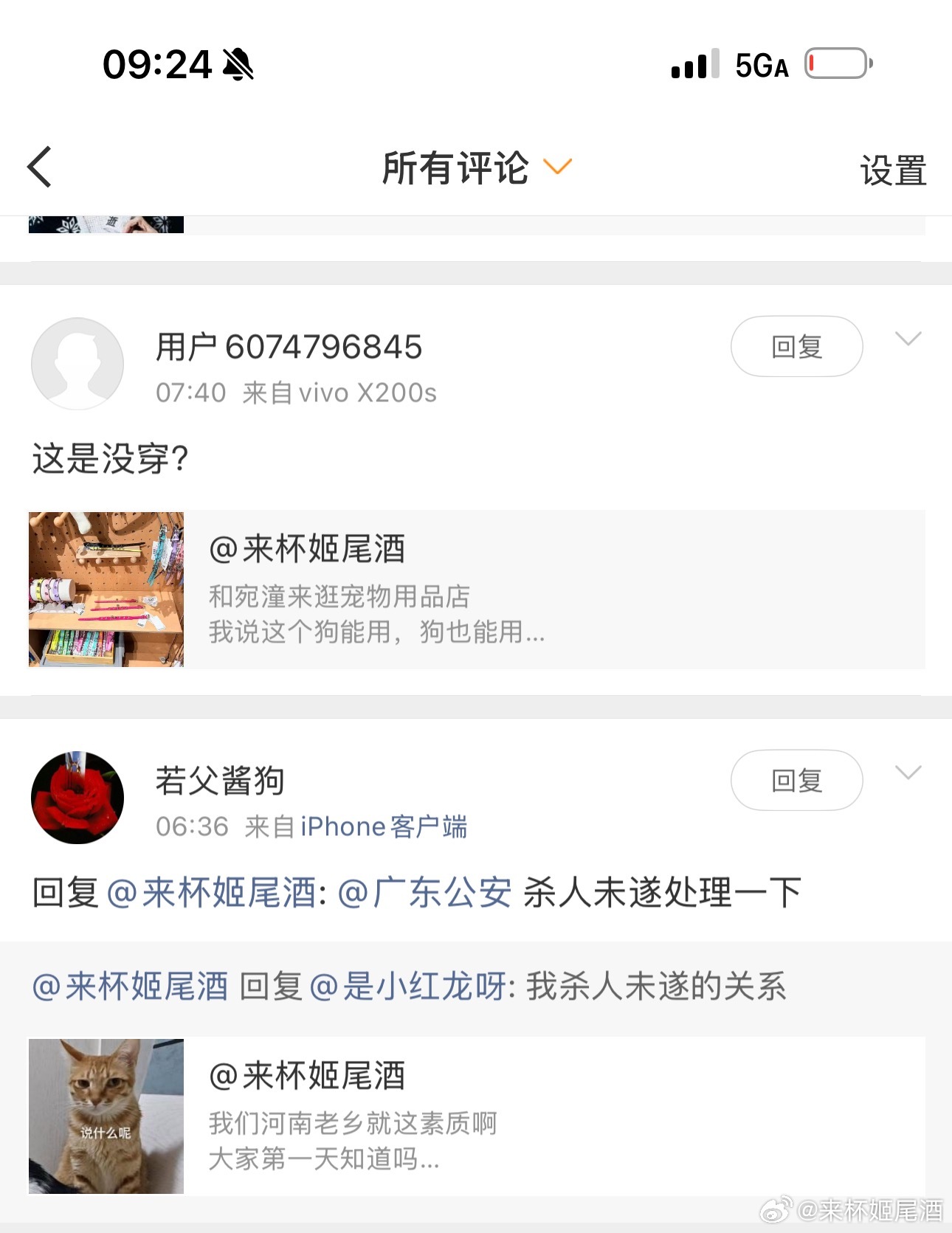Reply to 若父酱狗's comment
The image size is (952, 1233).
coord(796,780)
